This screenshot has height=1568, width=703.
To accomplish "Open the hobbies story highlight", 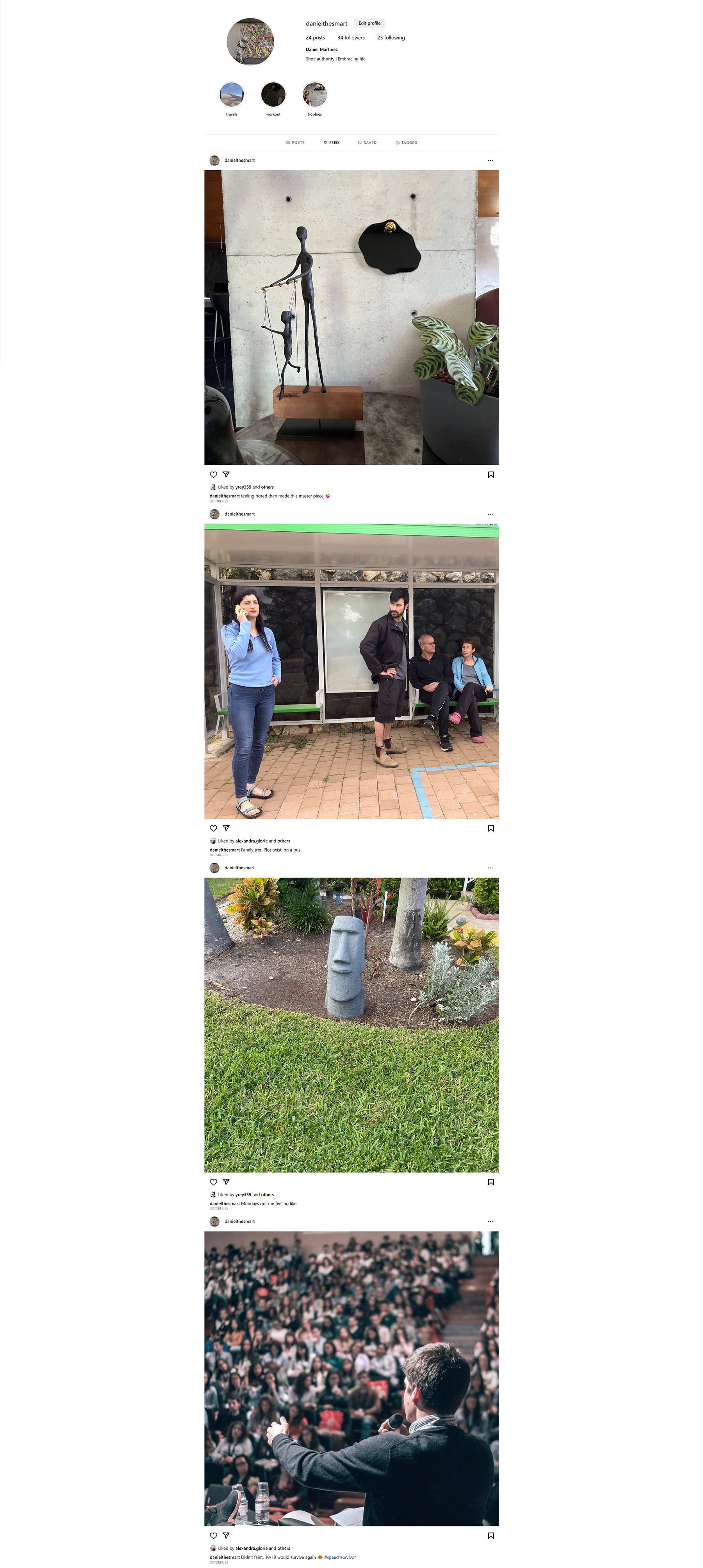I will point(315,95).
